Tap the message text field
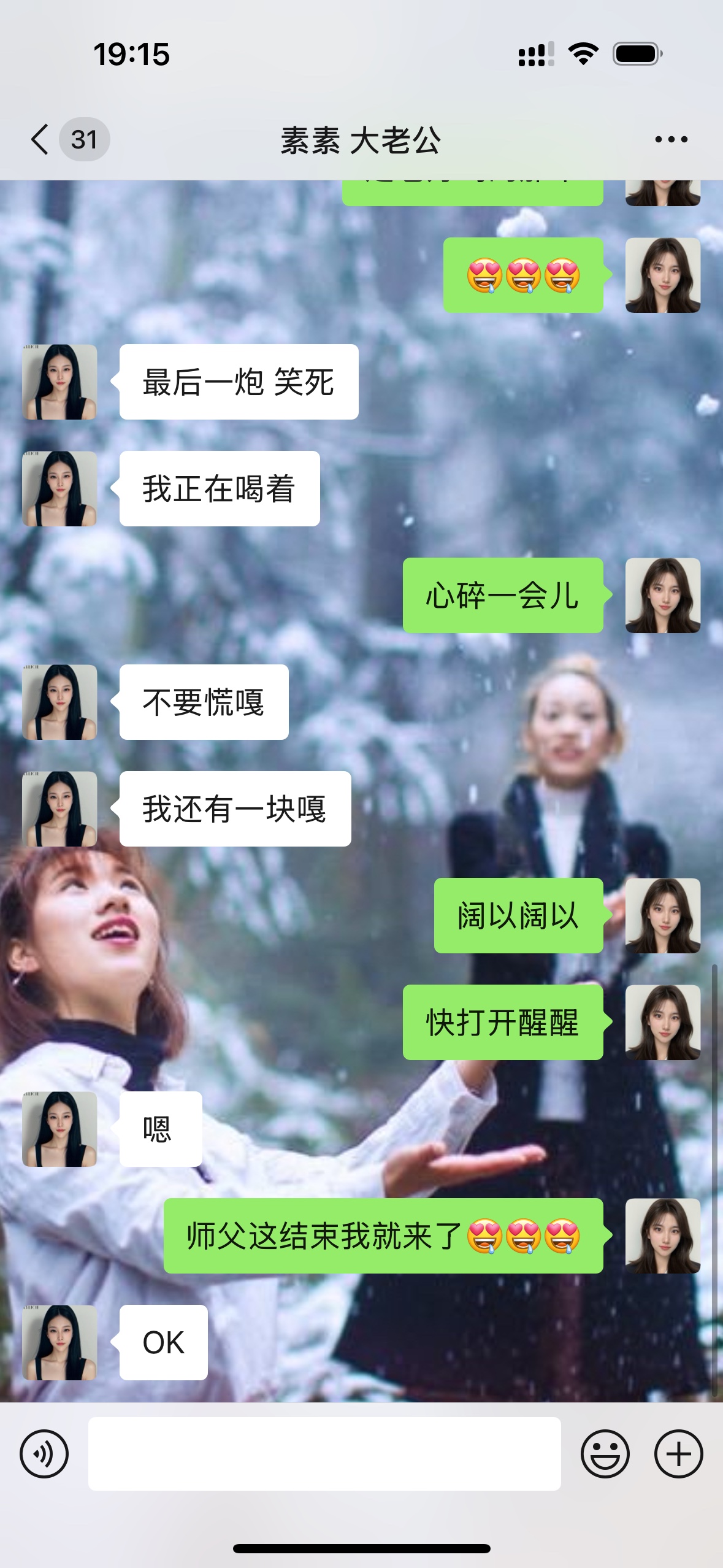This screenshot has width=723, height=1568. (x=324, y=1453)
